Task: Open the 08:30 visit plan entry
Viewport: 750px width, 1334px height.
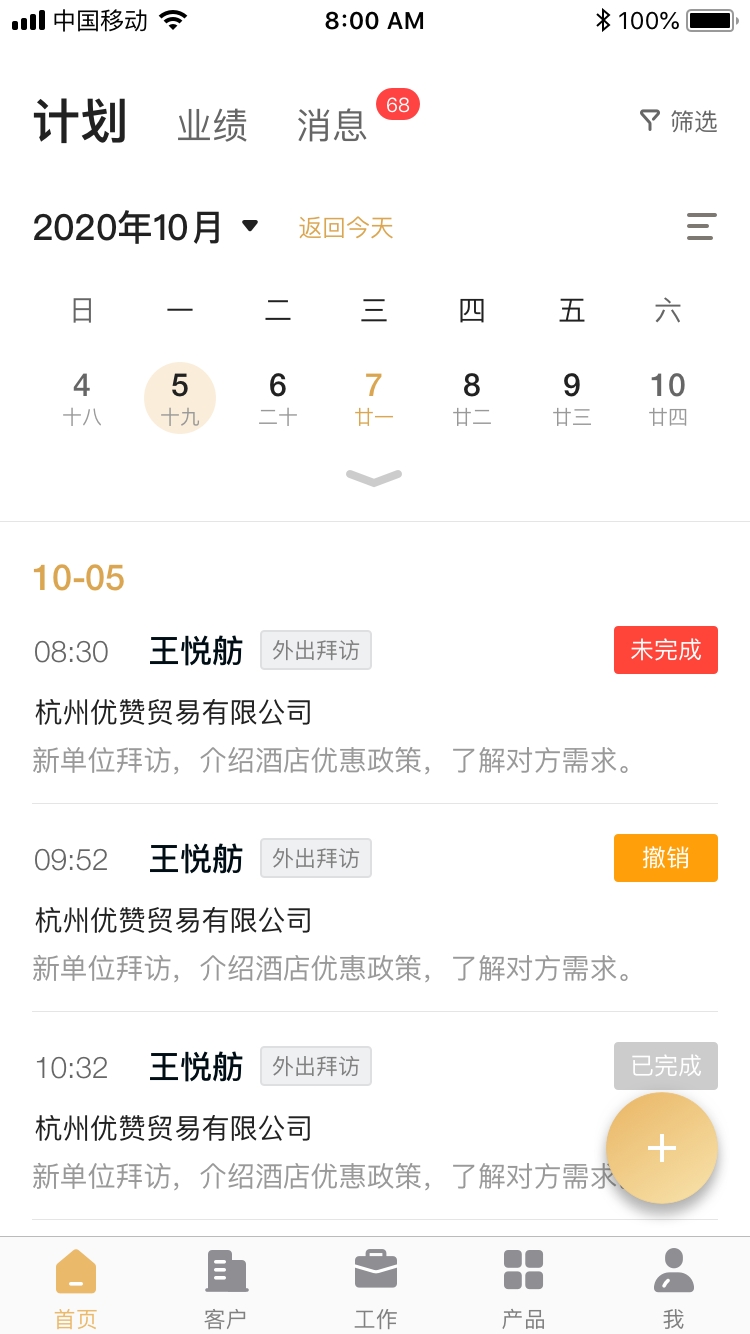Action: point(375,702)
